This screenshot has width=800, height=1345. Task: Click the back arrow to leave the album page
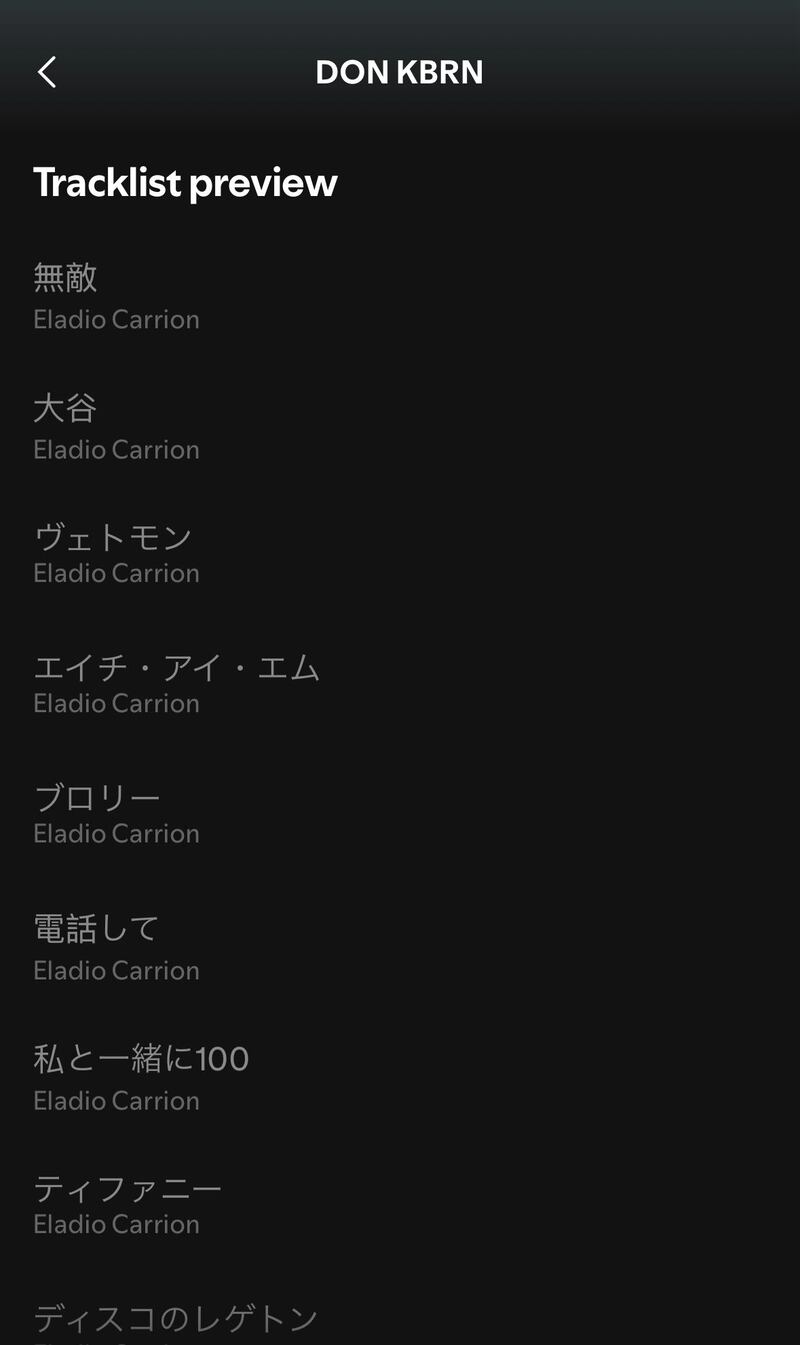tap(46, 72)
